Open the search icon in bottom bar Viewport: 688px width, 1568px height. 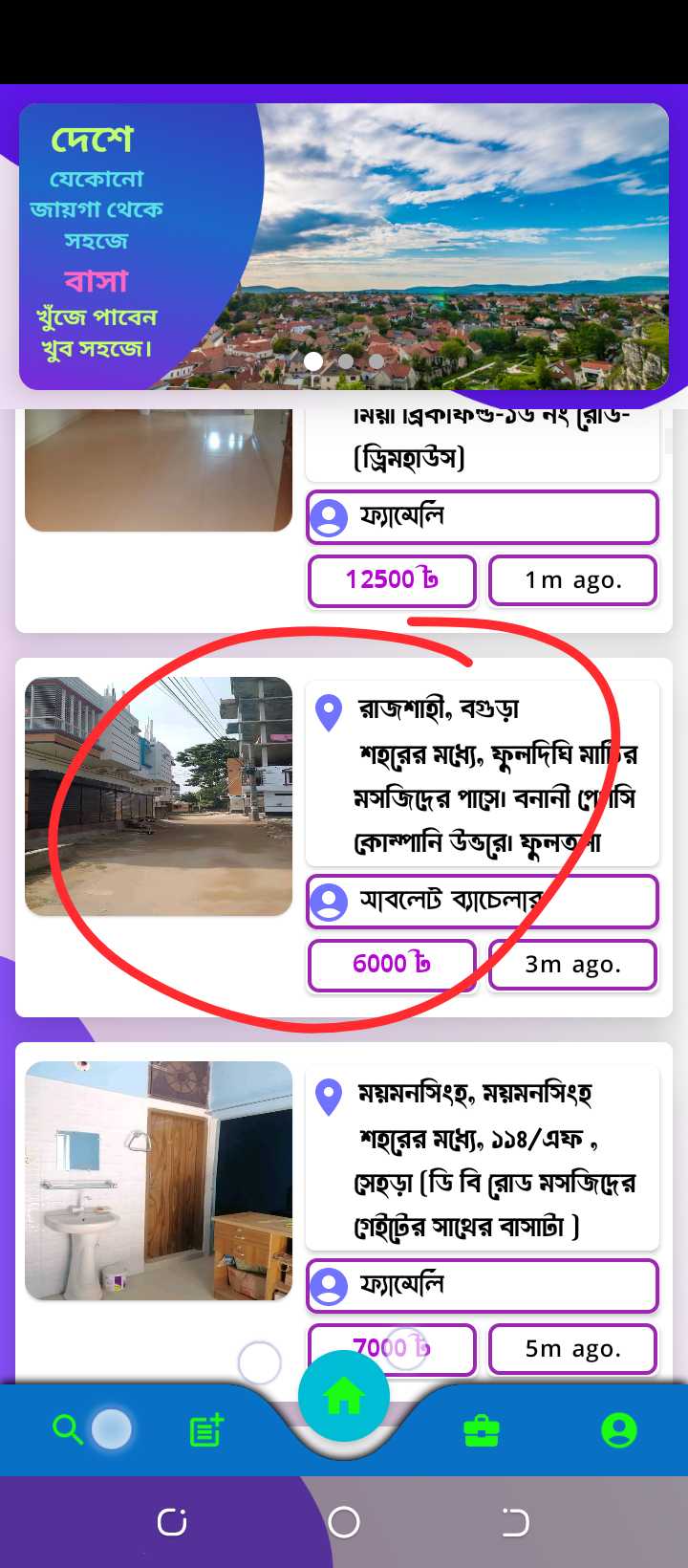pos(68,1429)
